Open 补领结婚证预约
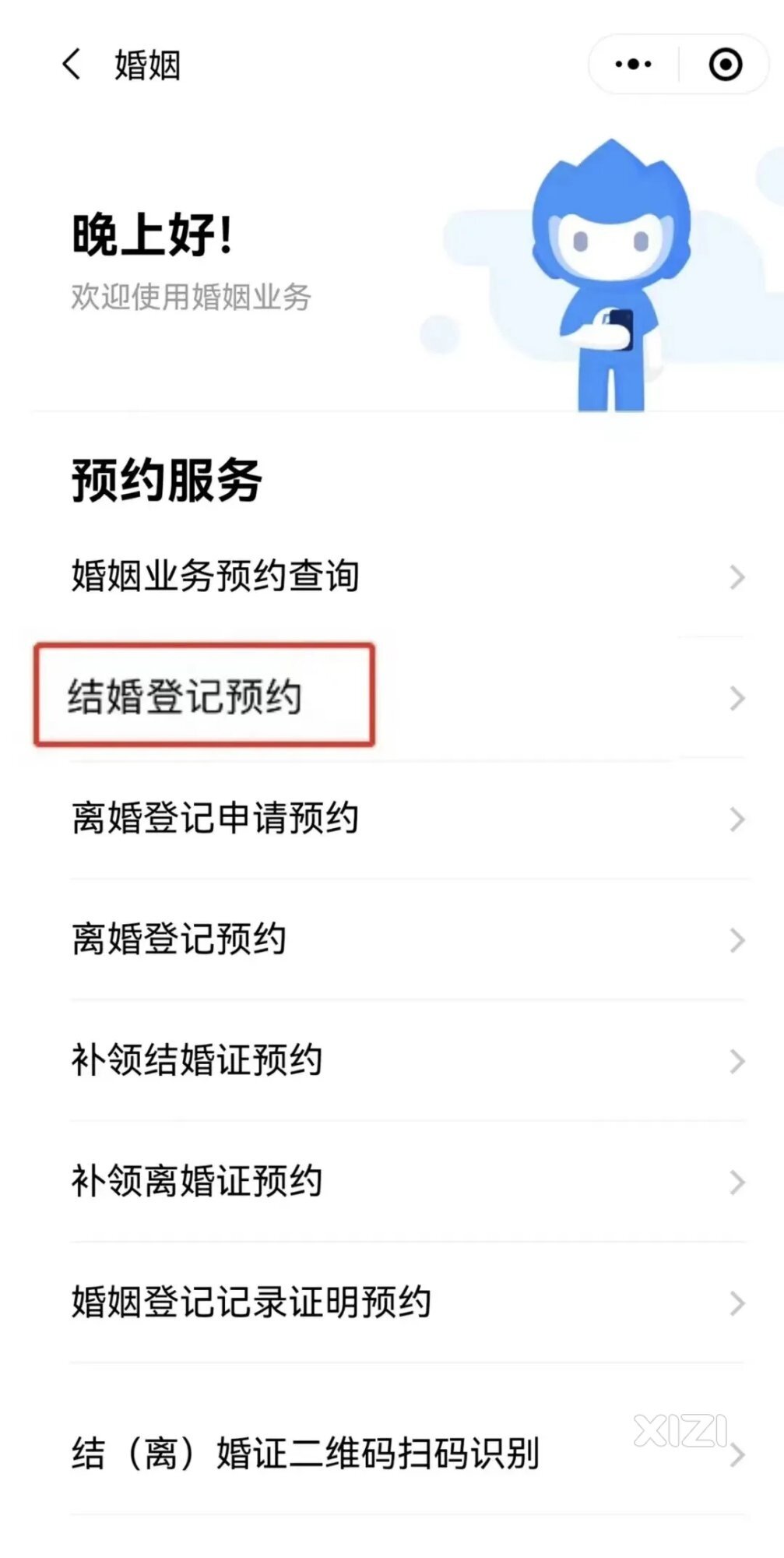The height and width of the screenshot is (1558, 784). (407, 1061)
